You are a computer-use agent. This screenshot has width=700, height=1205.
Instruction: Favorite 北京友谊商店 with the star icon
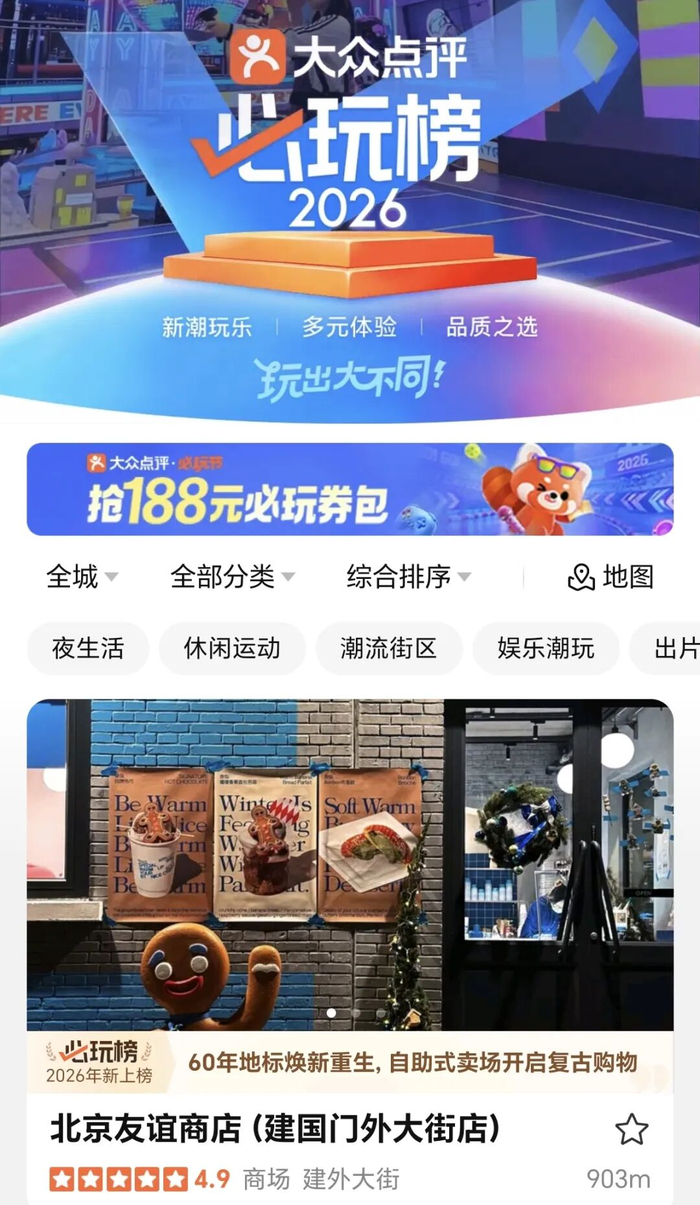(x=631, y=1130)
